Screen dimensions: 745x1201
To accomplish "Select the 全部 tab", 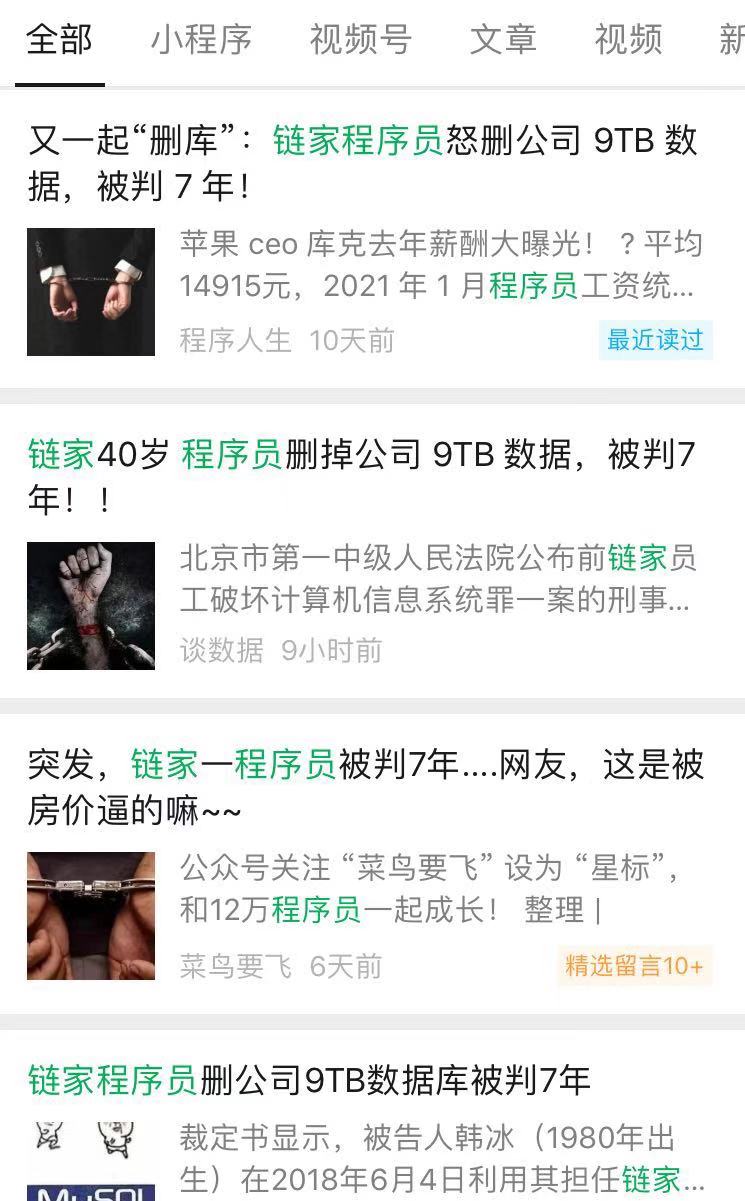I will (x=59, y=40).
